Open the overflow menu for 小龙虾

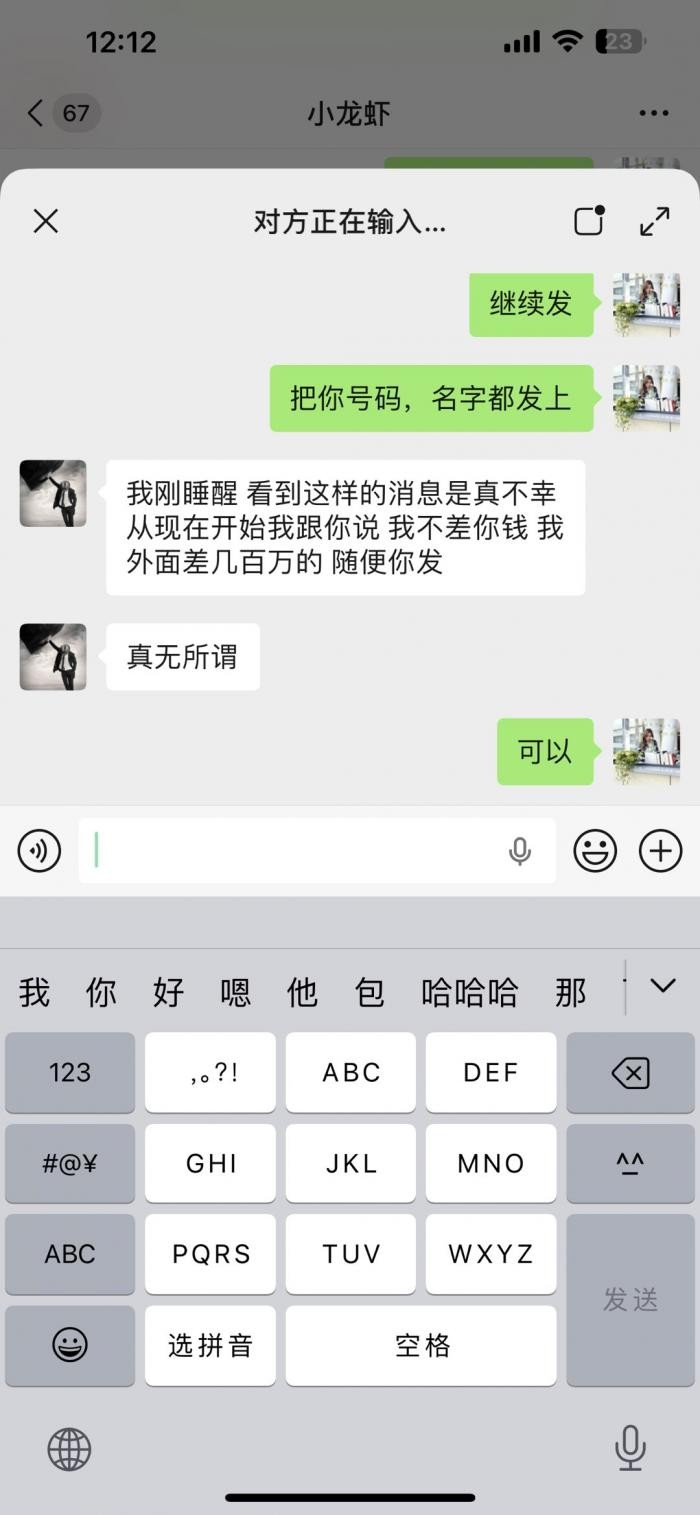tap(653, 113)
